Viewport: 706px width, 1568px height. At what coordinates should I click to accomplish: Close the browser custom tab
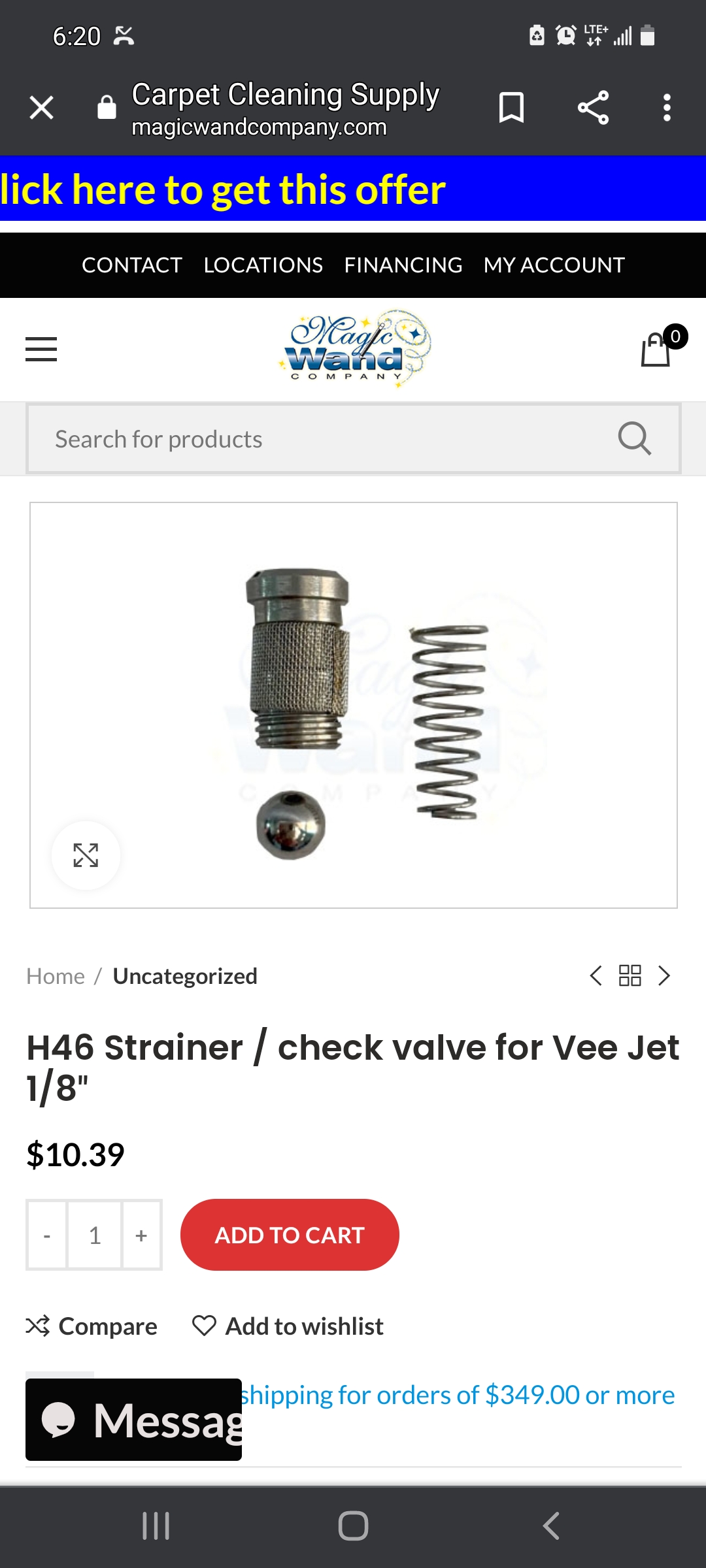click(41, 108)
